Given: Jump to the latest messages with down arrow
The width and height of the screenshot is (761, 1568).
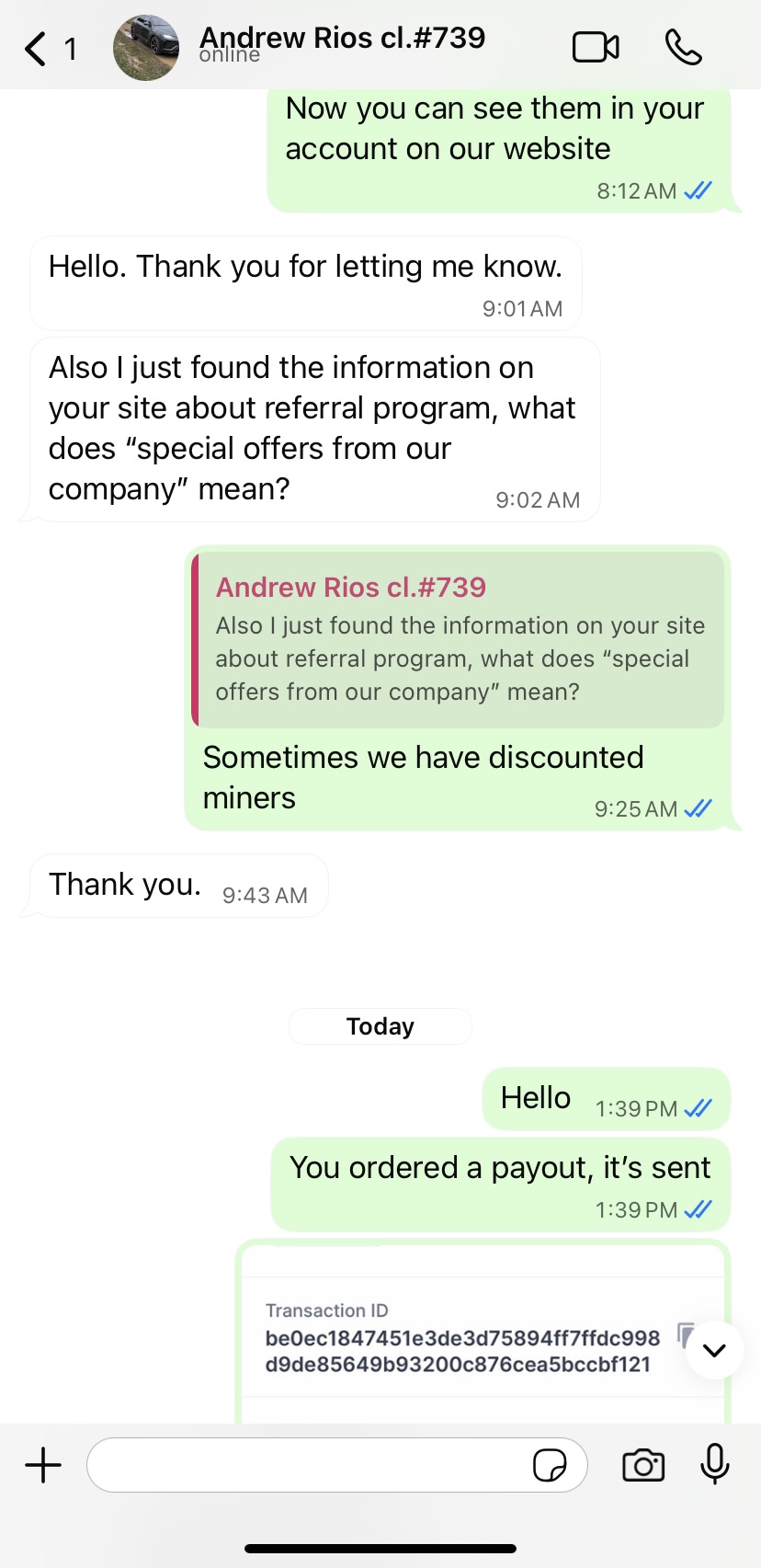Looking at the screenshot, I should [x=714, y=1350].
